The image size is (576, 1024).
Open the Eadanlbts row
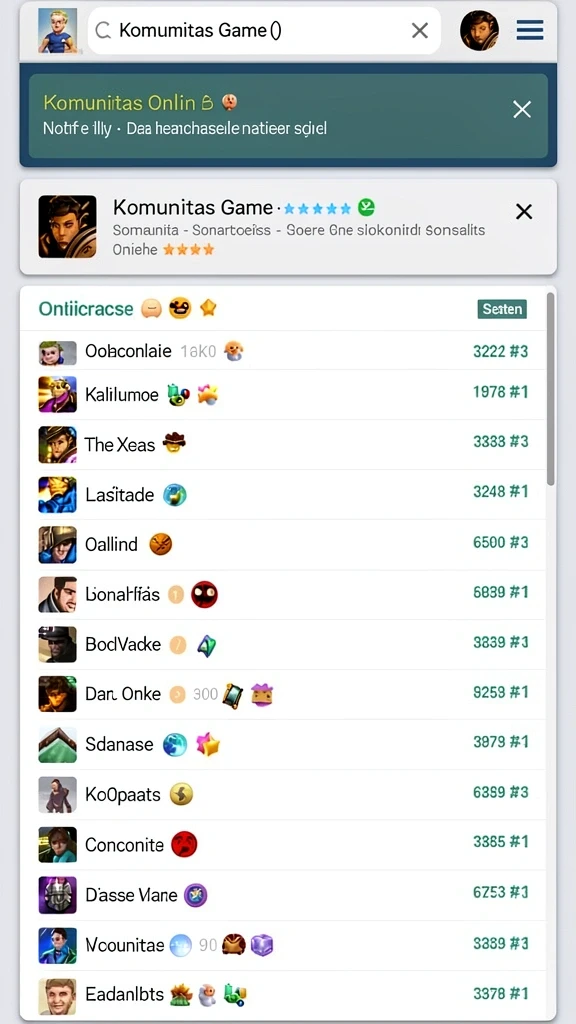tap(283, 995)
